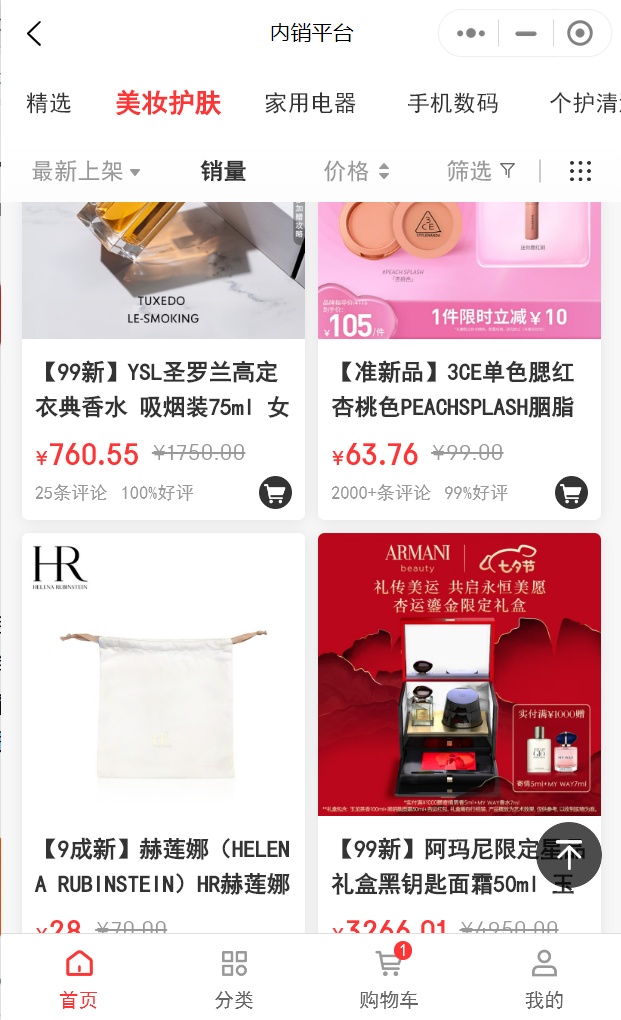The height and width of the screenshot is (1020, 621).
Task: Open the 筛选 filter panel
Action: [480, 172]
